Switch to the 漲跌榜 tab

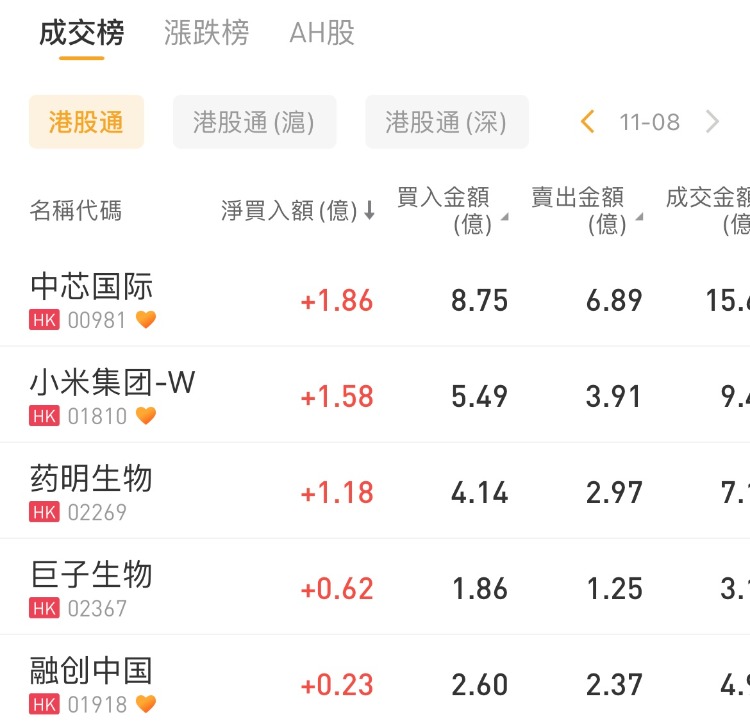coord(206,34)
